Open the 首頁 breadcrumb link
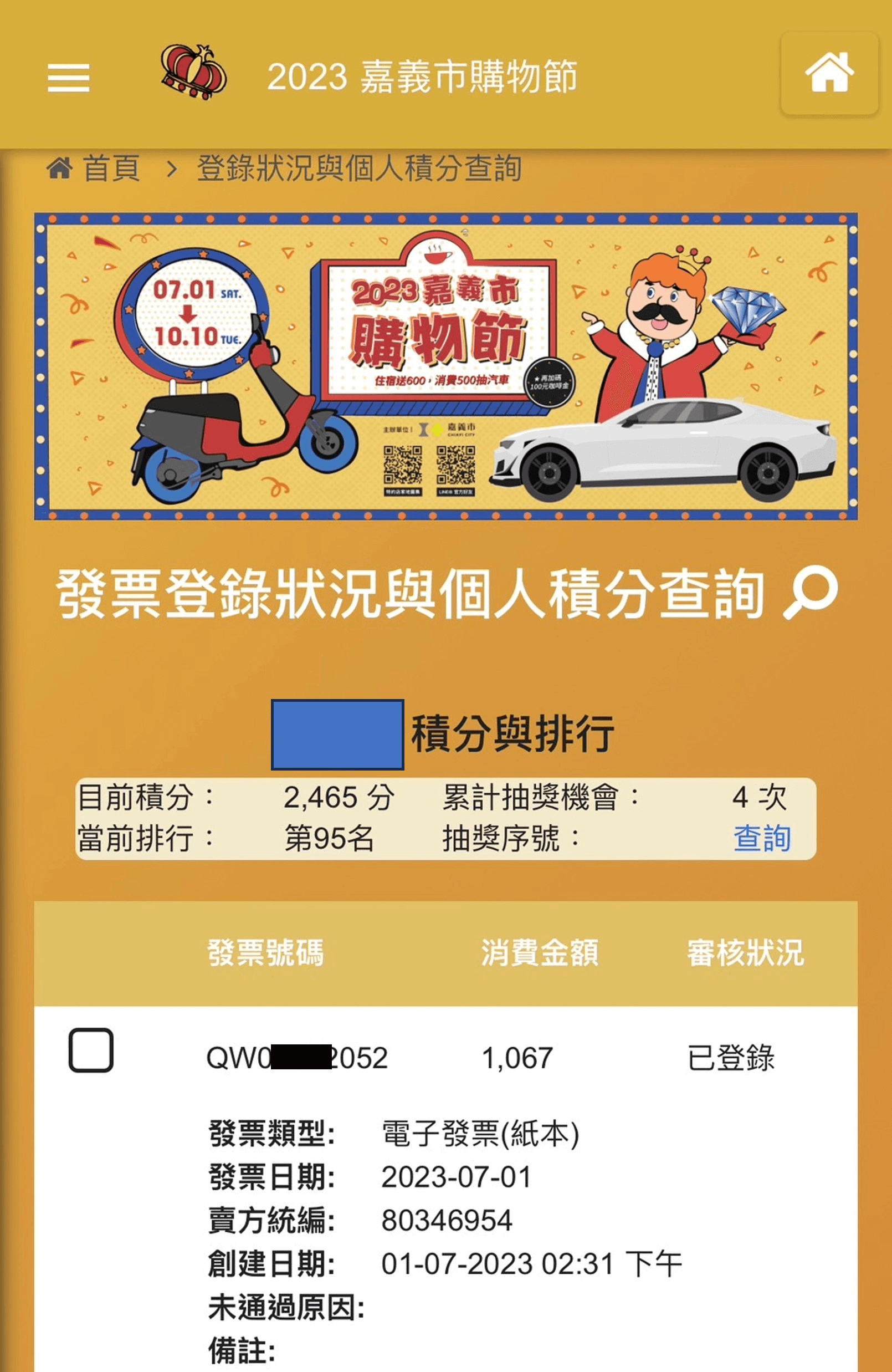 tap(111, 169)
